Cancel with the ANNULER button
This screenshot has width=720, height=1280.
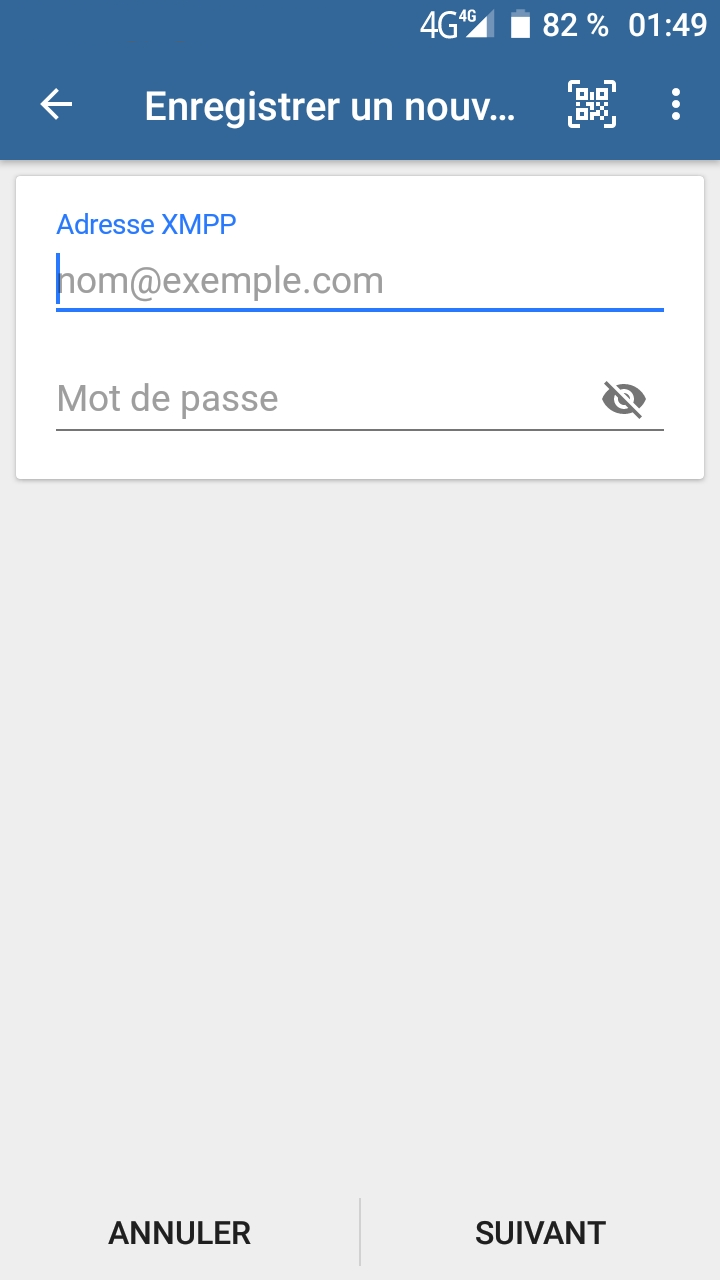(x=180, y=1233)
